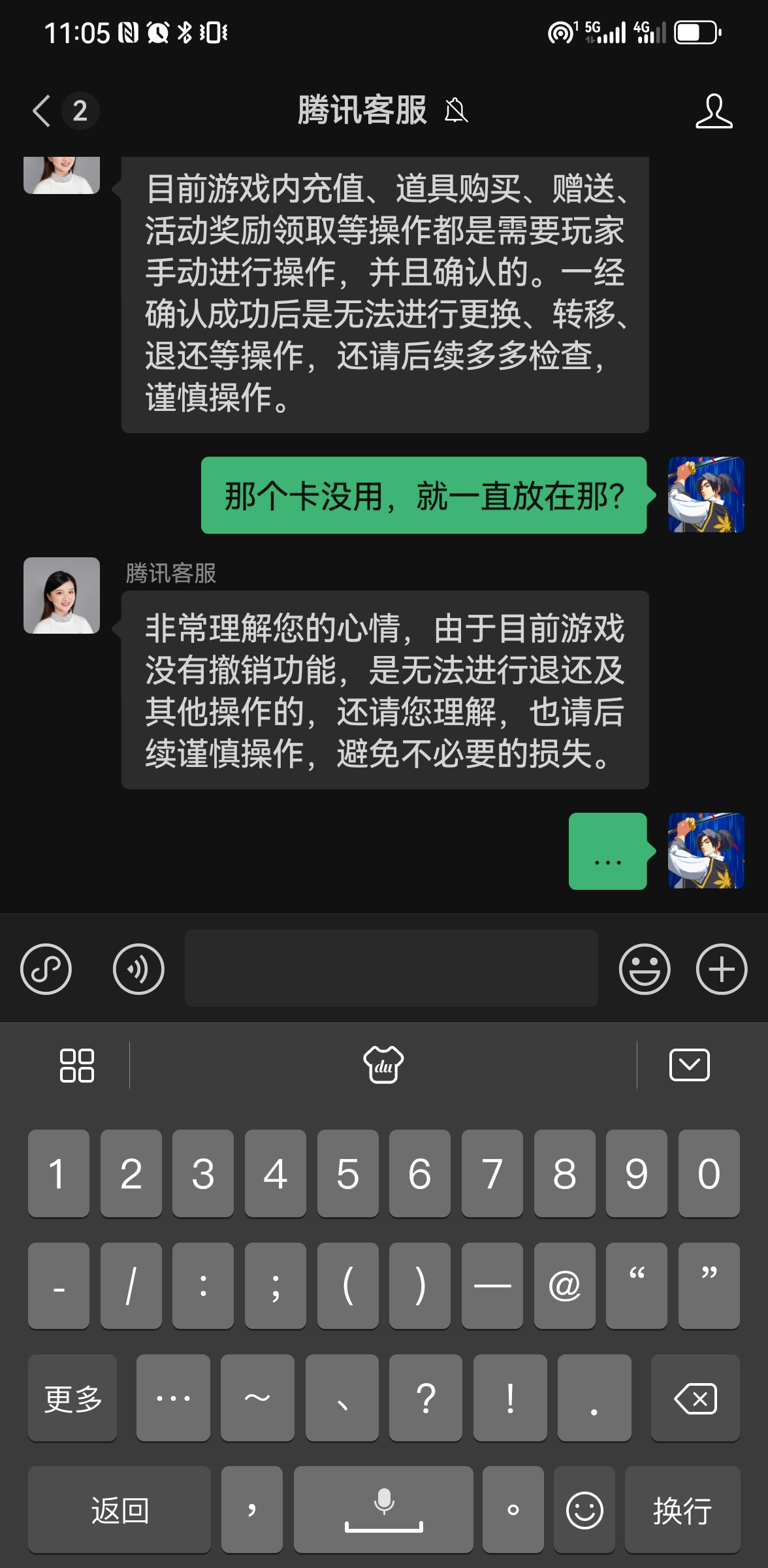Focus the message text field
The image size is (768, 1568).
click(x=391, y=969)
